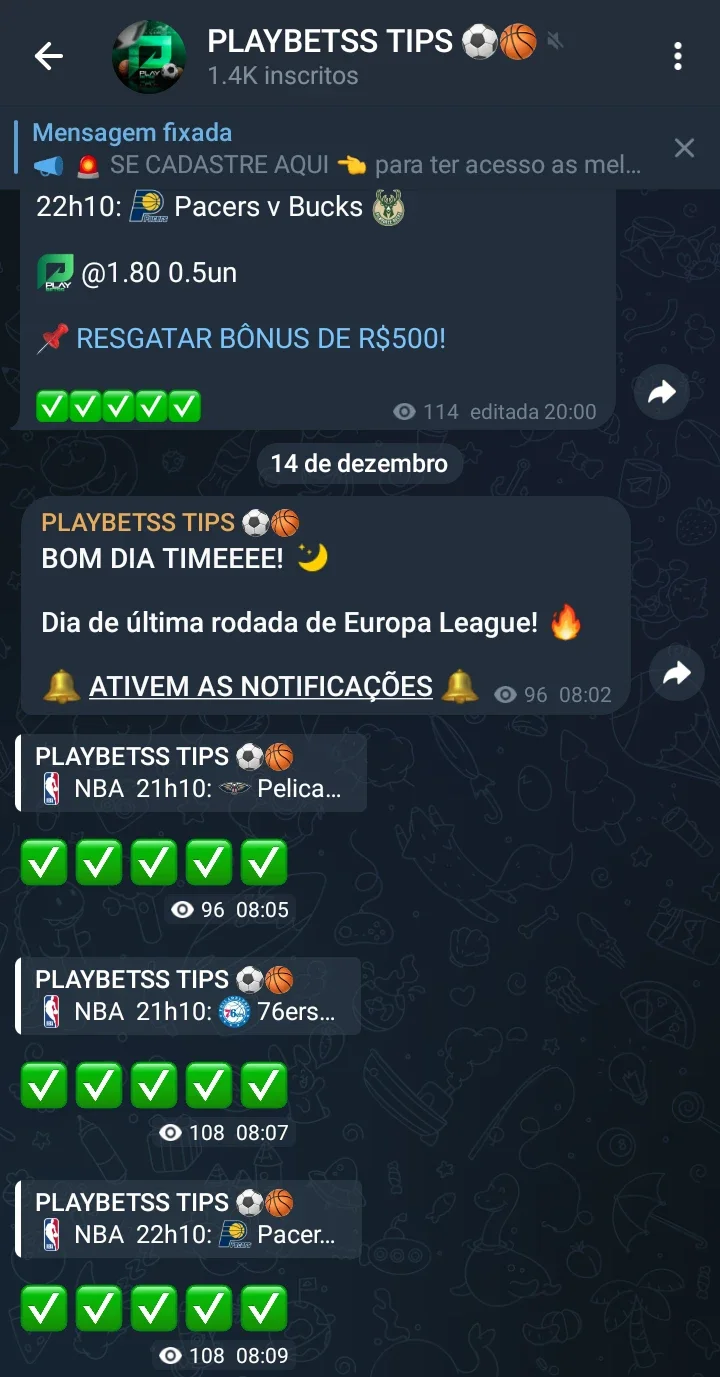The height and width of the screenshot is (1377, 720).
Task: Tap the 14 de dezembro date chip
Action: [360, 464]
